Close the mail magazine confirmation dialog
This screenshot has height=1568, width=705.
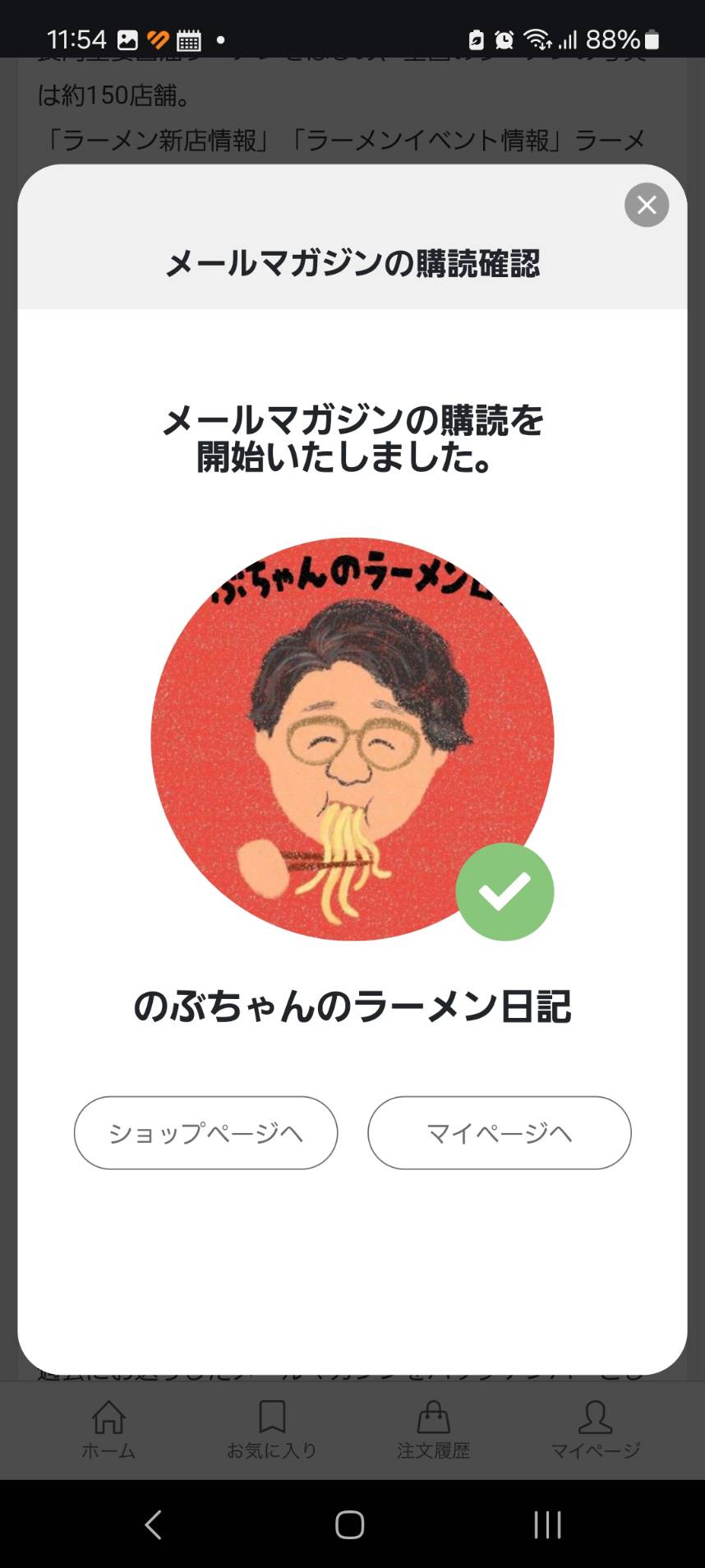click(647, 205)
